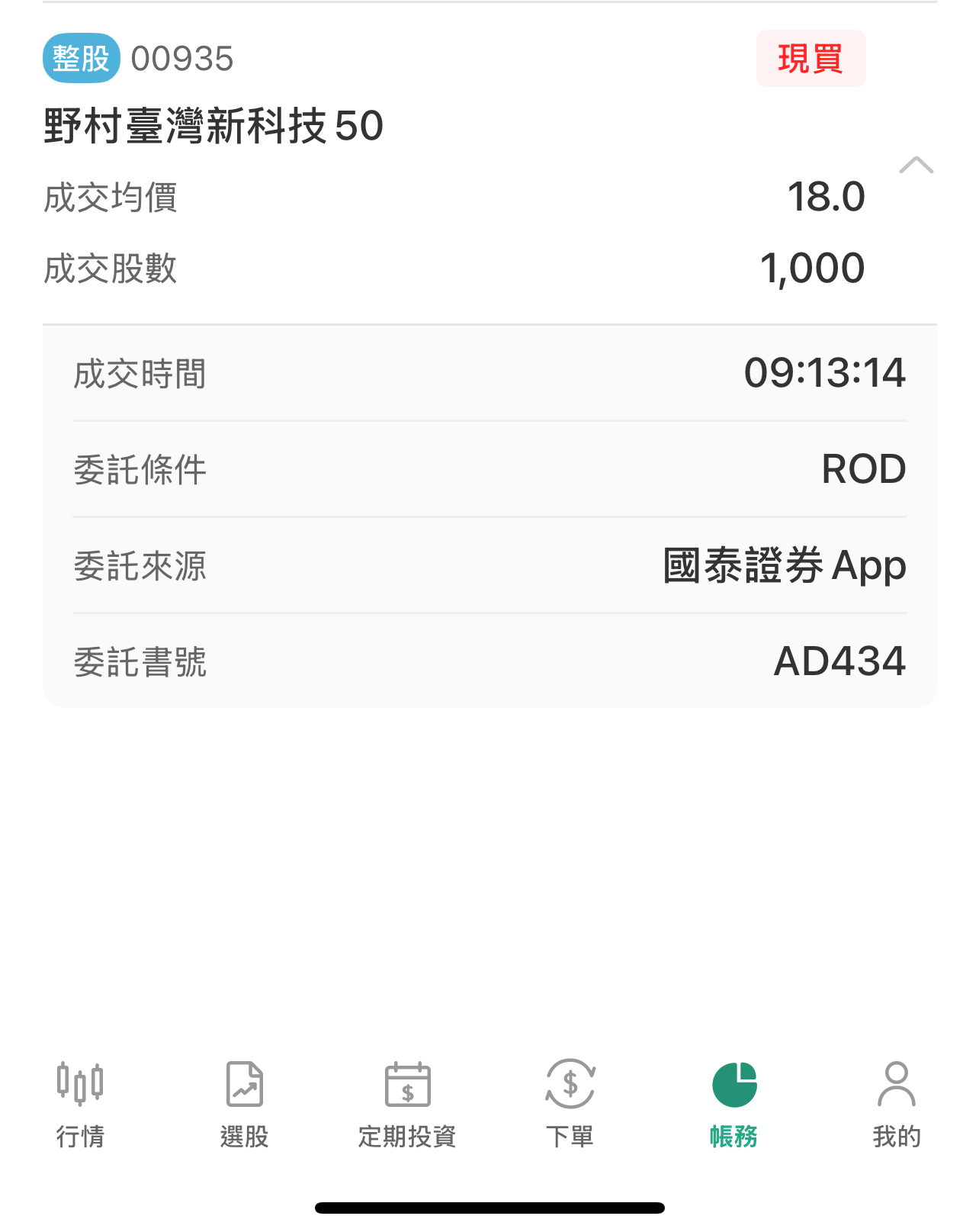Viewport: 979px width, 1232px height.
Task: Tap the 整股 order type badge
Action: point(81,58)
